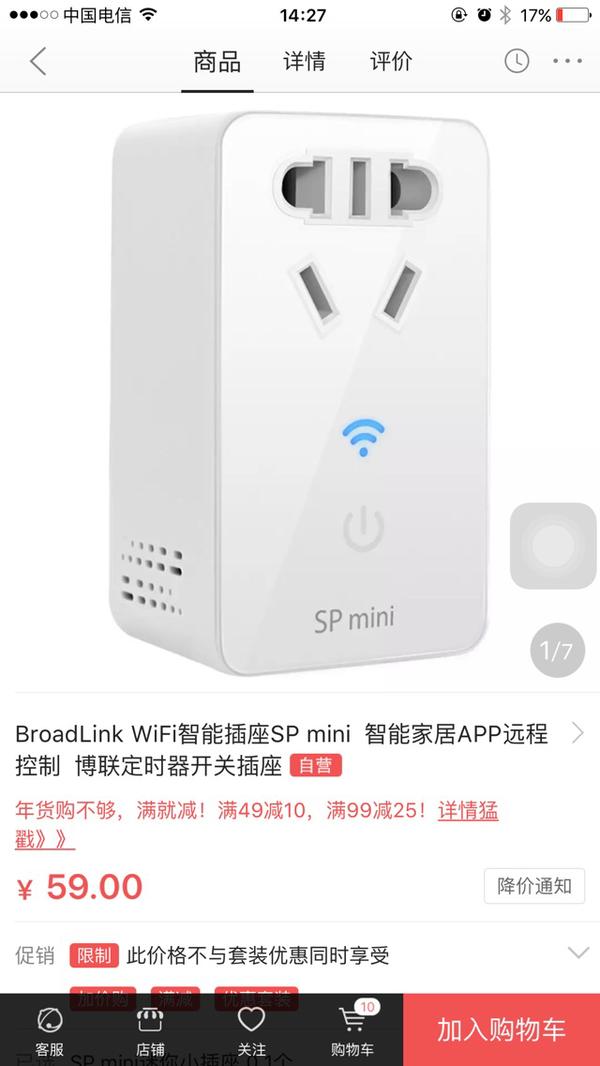Screen dimensions: 600x1066
Task: Go back using the top-left arrow
Action: [38, 61]
